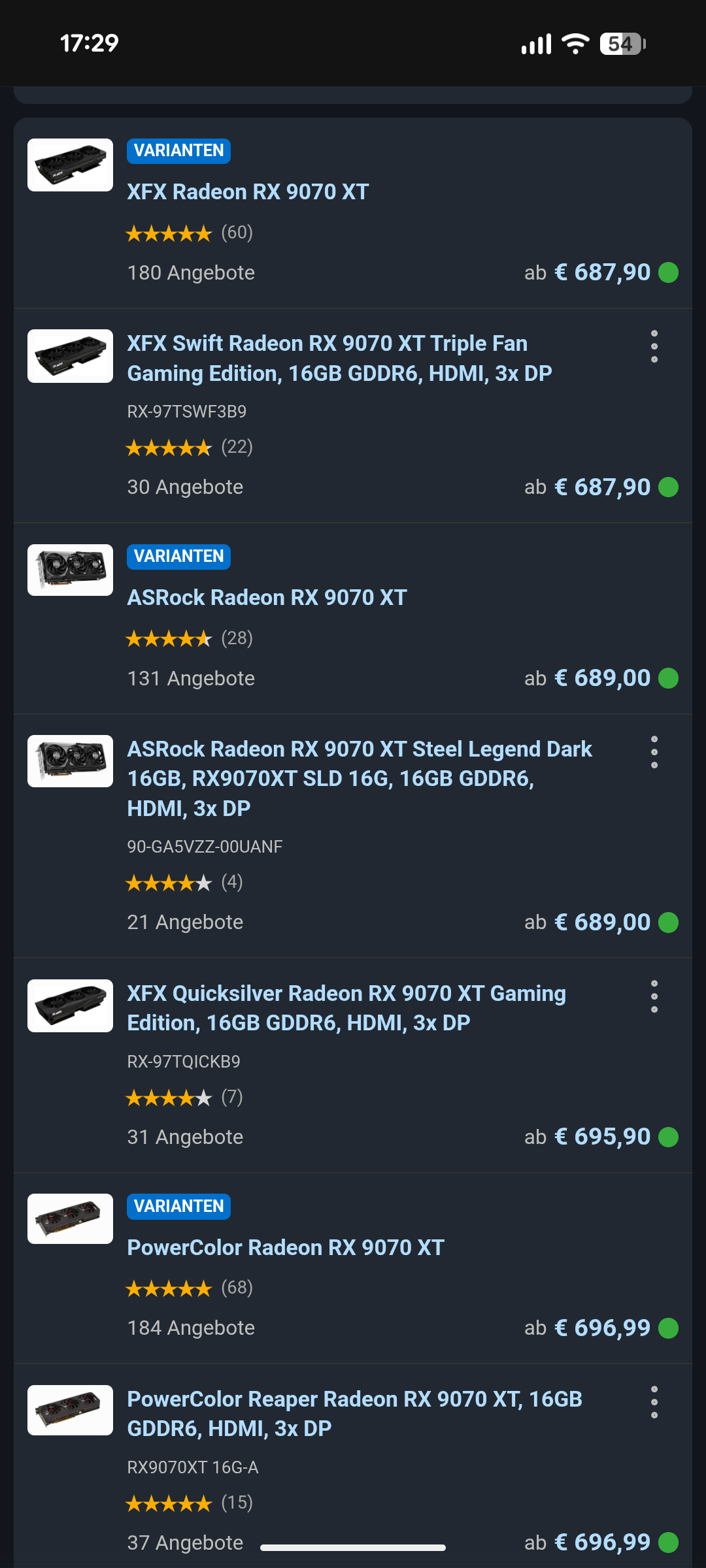View ASRock Radeon RX 9070 XT variants

pyautogui.click(x=267, y=598)
